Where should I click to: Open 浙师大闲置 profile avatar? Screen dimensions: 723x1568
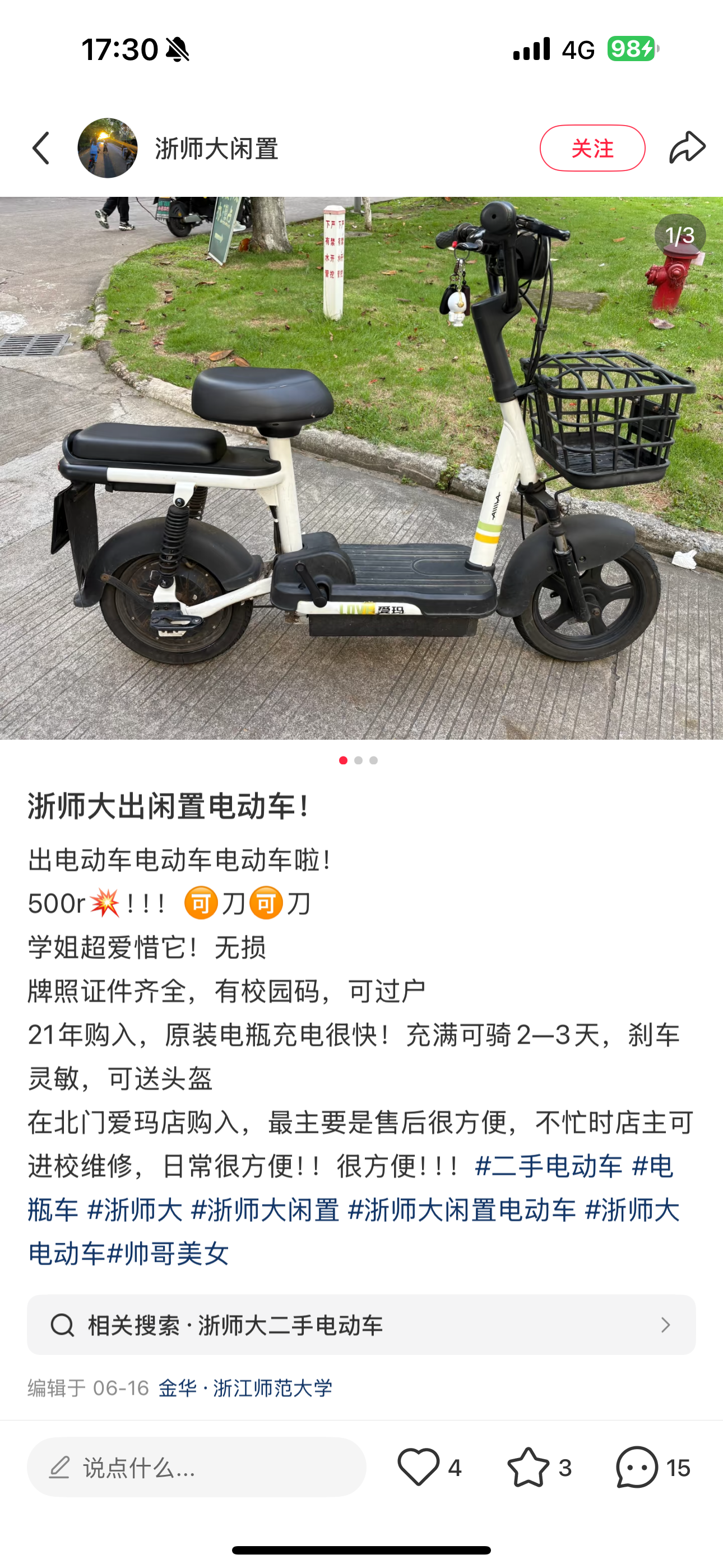pyautogui.click(x=108, y=148)
